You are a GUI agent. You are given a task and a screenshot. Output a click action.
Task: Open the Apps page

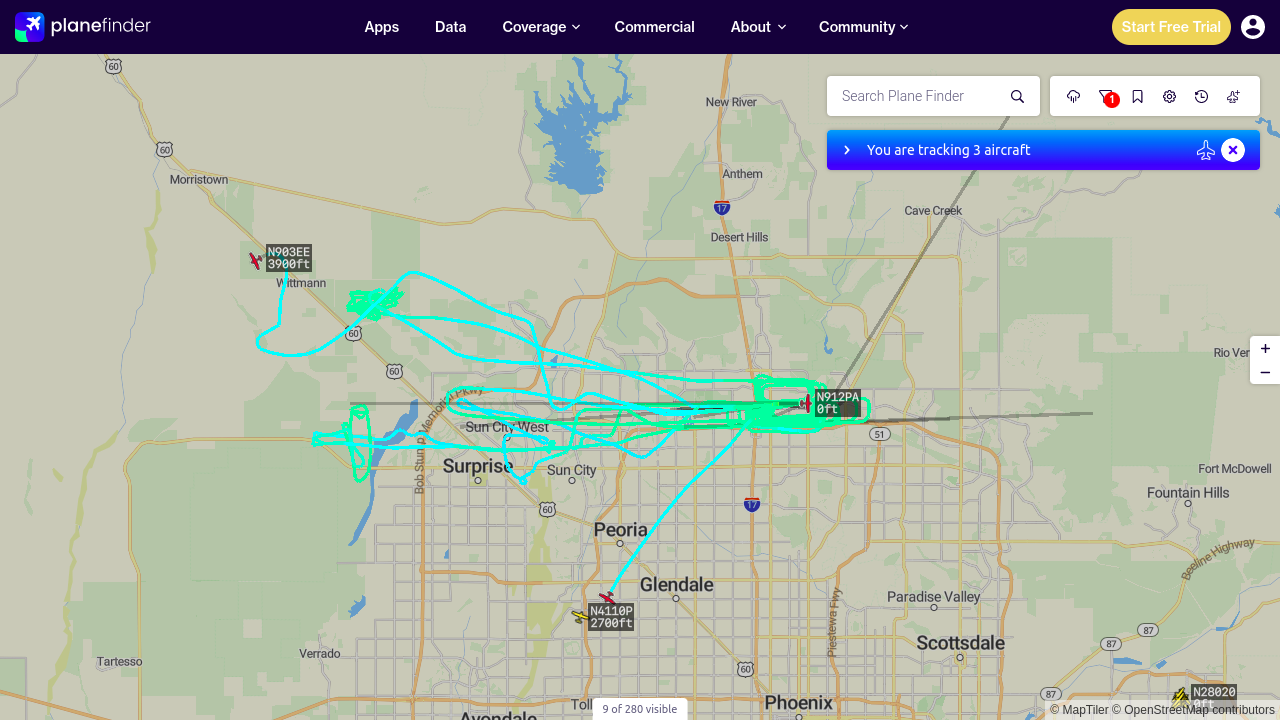381,27
